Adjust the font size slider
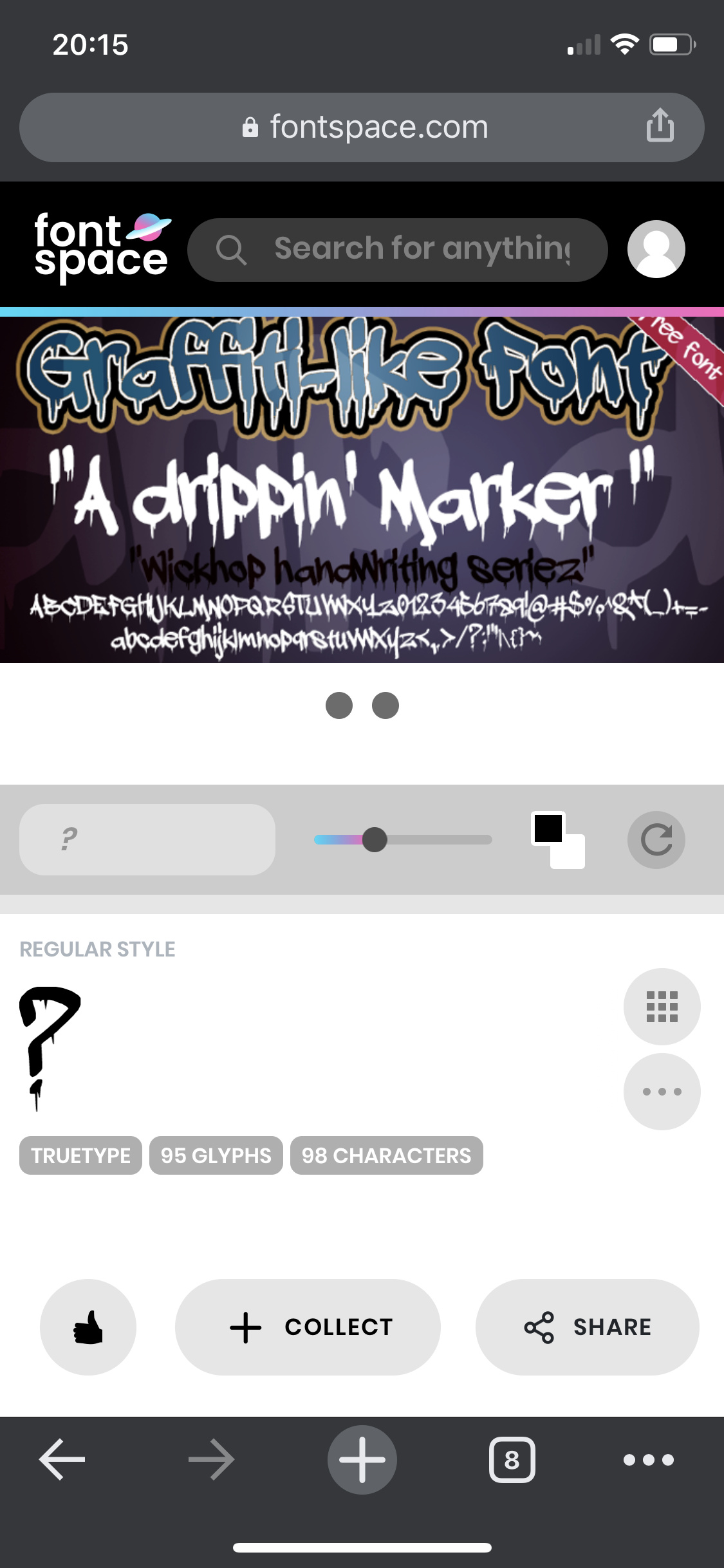The height and width of the screenshot is (1568, 724). 375,839
